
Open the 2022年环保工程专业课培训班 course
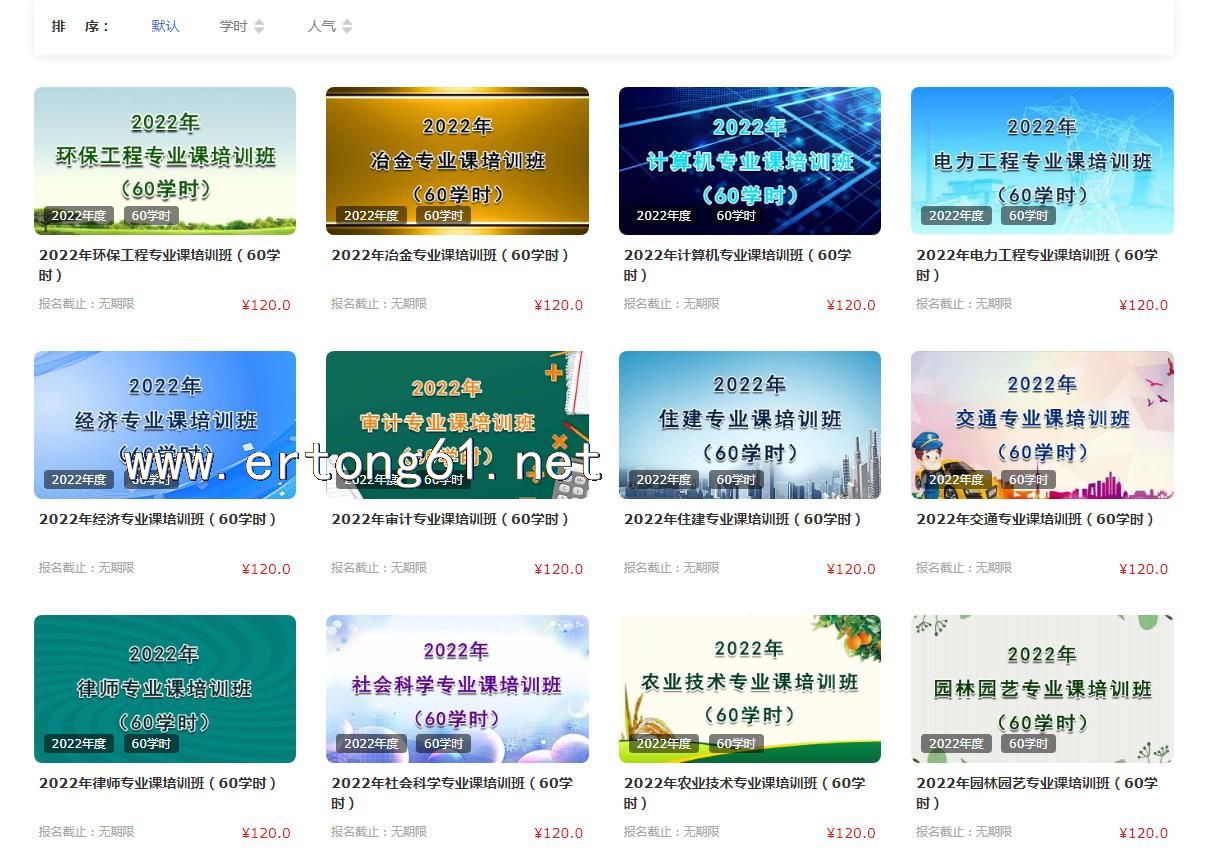(x=165, y=160)
